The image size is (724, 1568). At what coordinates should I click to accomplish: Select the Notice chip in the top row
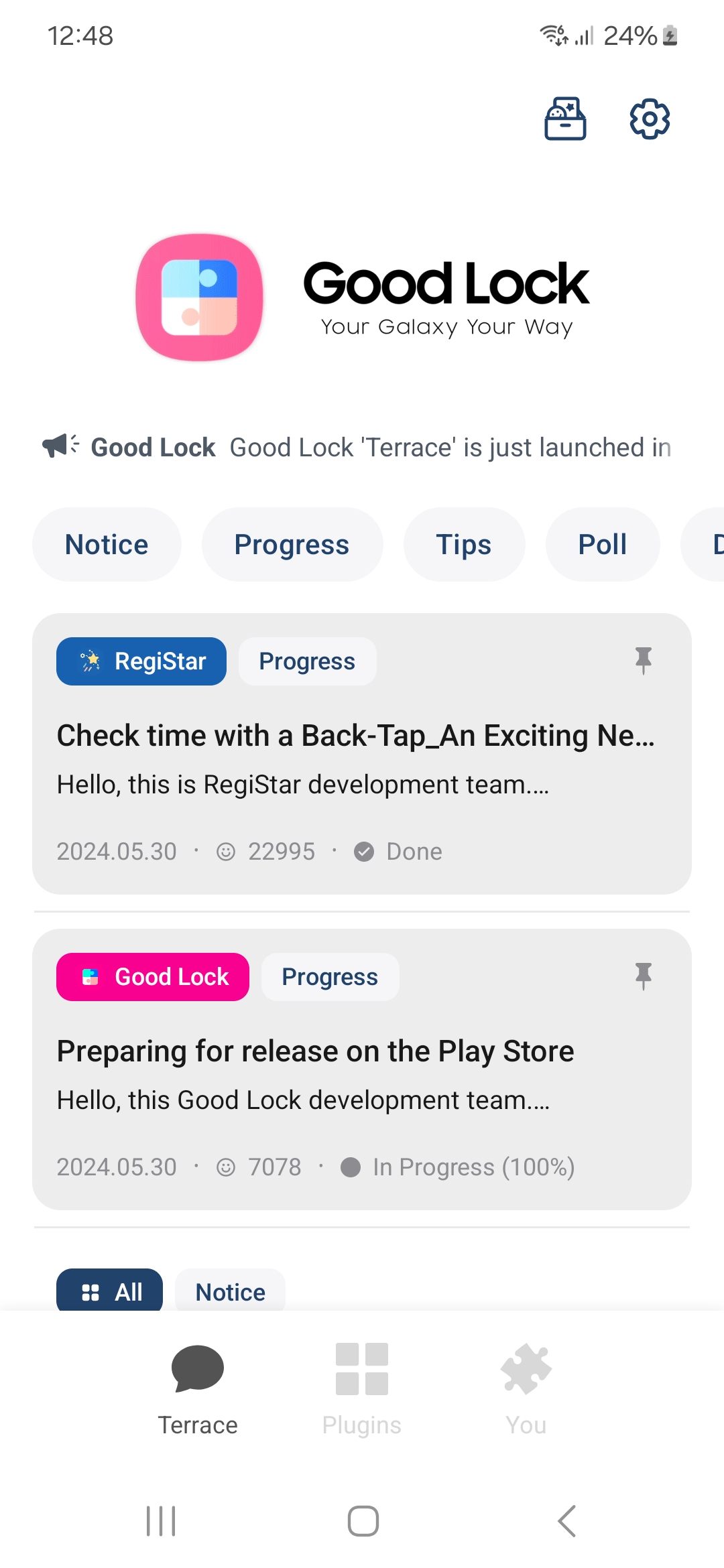point(107,545)
